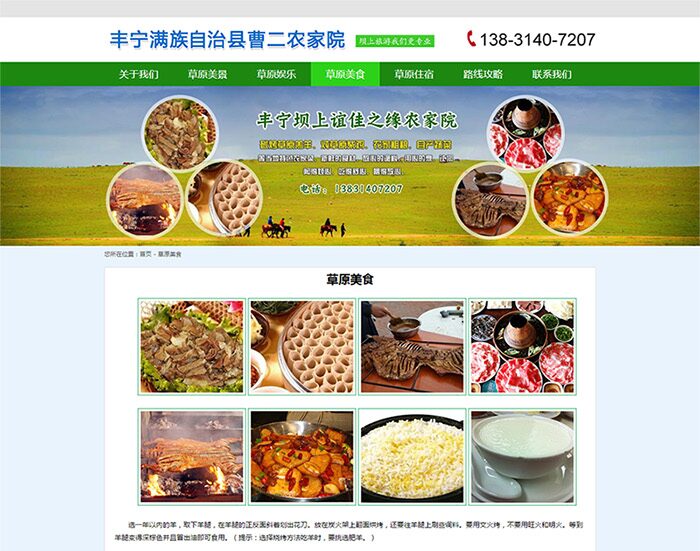Switch to the 草原美景 page

[207, 74]
